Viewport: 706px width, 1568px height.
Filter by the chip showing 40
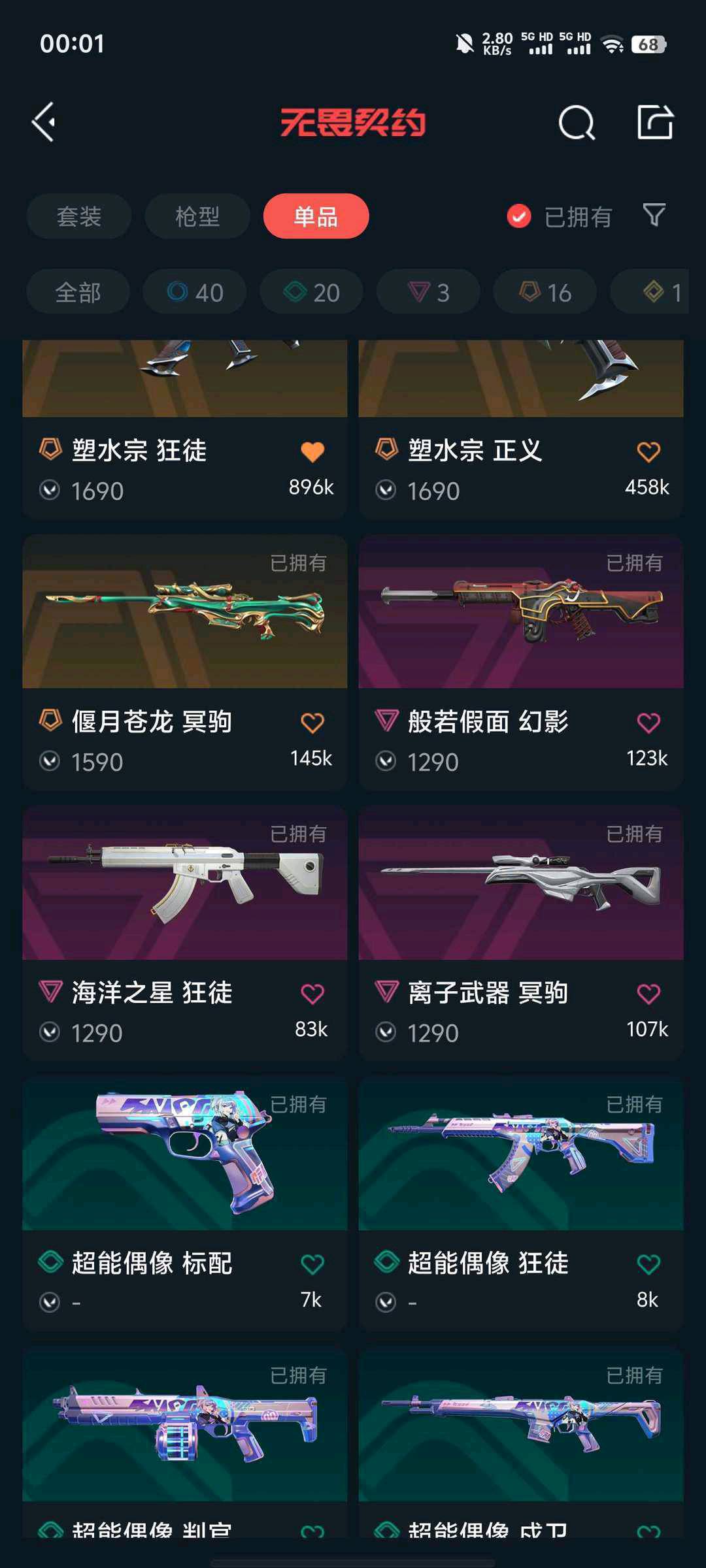point(195,292)
